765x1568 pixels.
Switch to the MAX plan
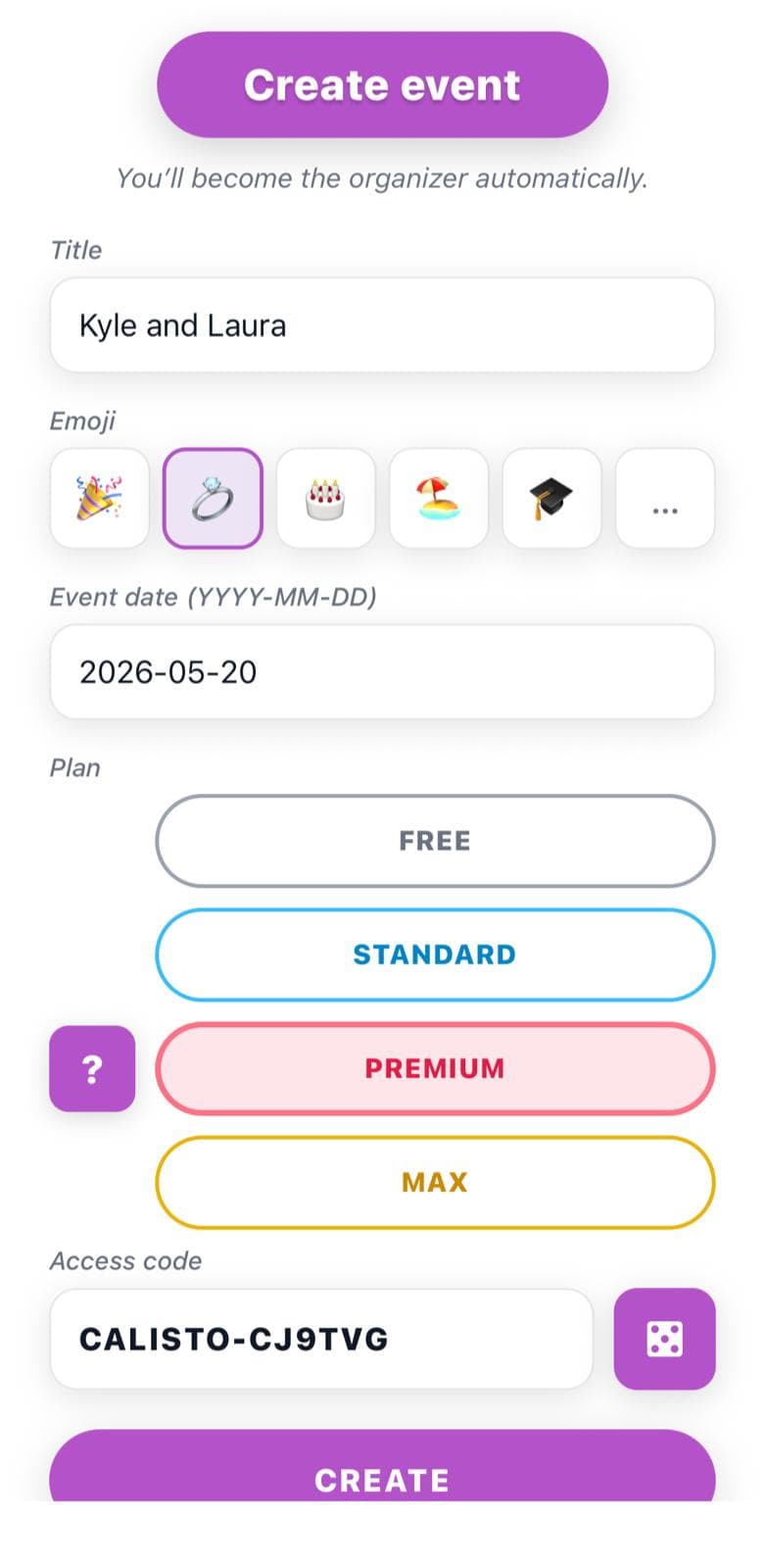[x=434, y=1182]
